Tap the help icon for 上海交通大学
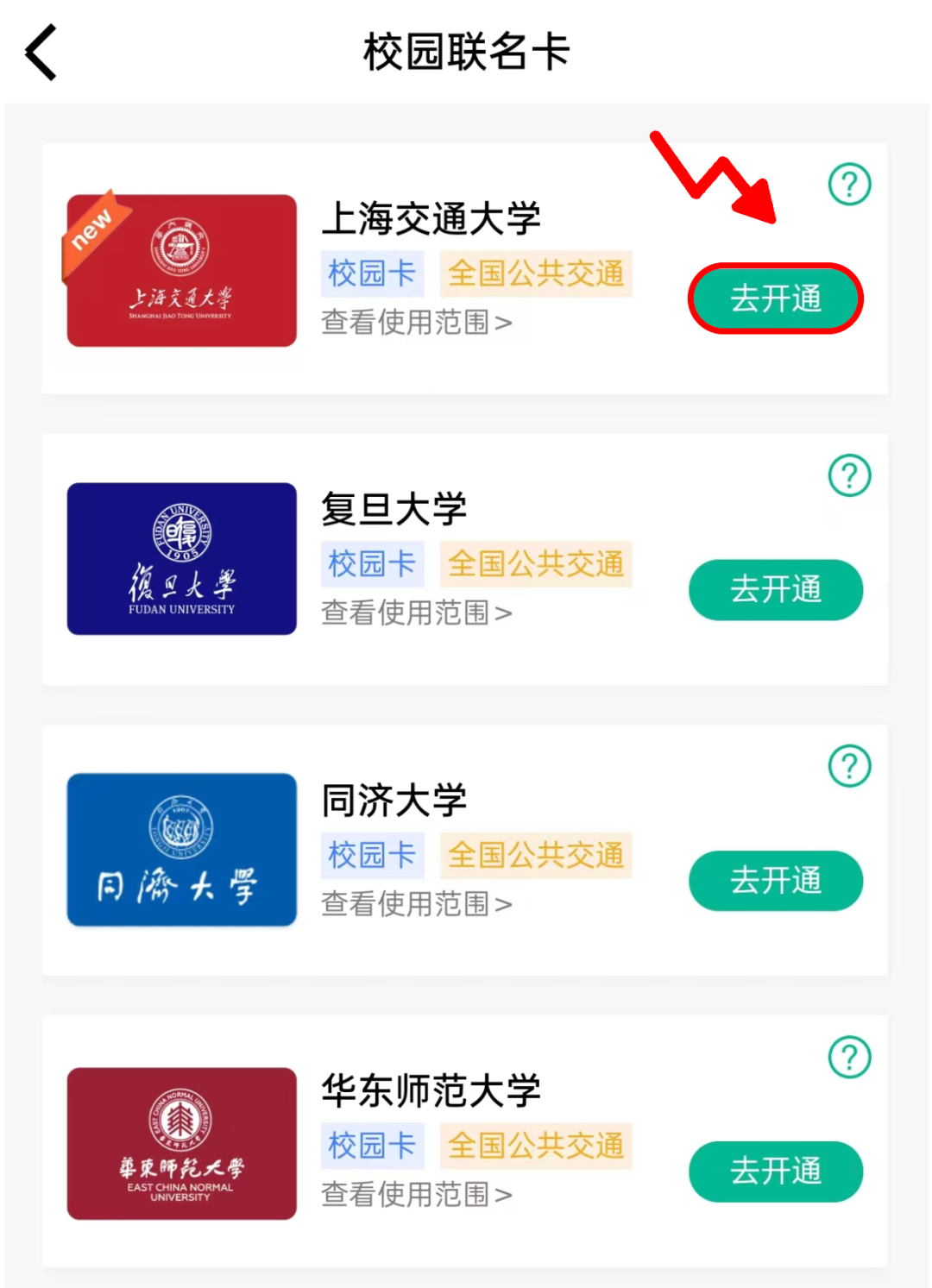Image resolution: width=932 pixels, height=1288 pixels. pos(850,183)
